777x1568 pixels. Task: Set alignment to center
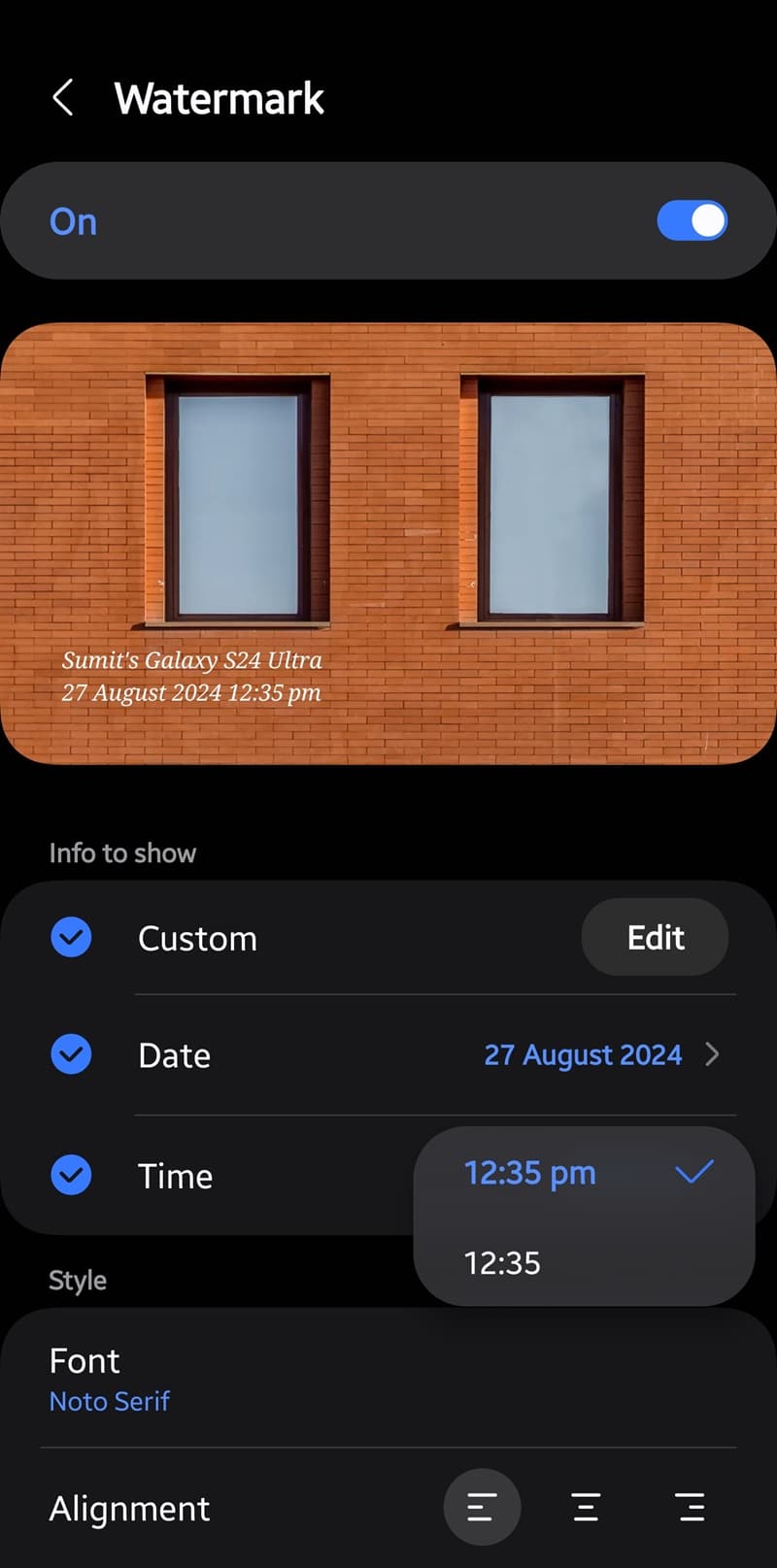tap(587, 1507)
